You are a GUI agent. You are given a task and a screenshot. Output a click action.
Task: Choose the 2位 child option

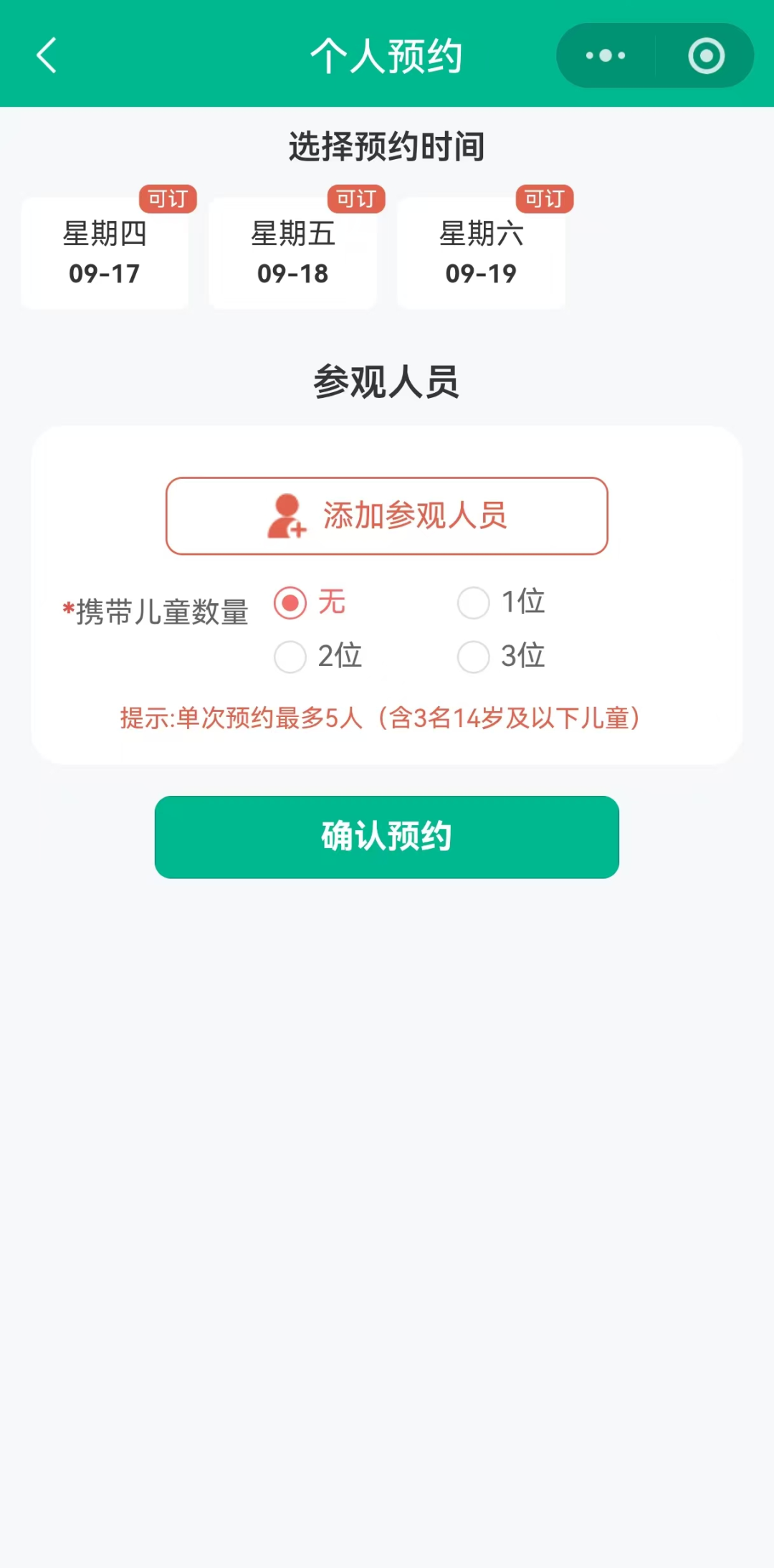pyautogui.click(x=318, y=656)
